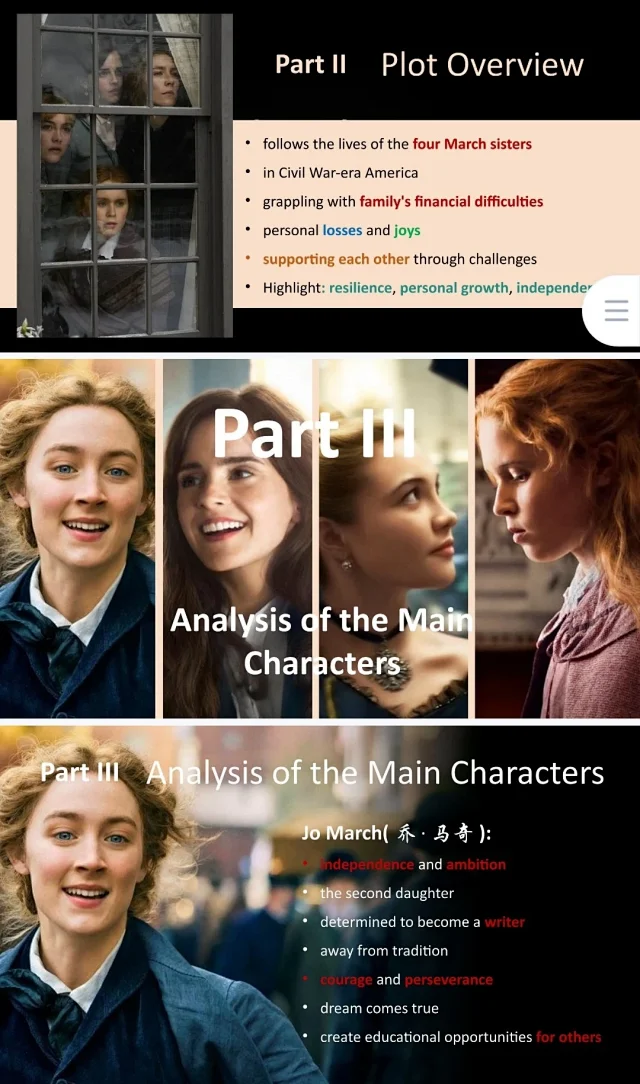Screen dimensions: 640x1084
Task: Open the Jo March character slide image
Action: click(320, 905)
